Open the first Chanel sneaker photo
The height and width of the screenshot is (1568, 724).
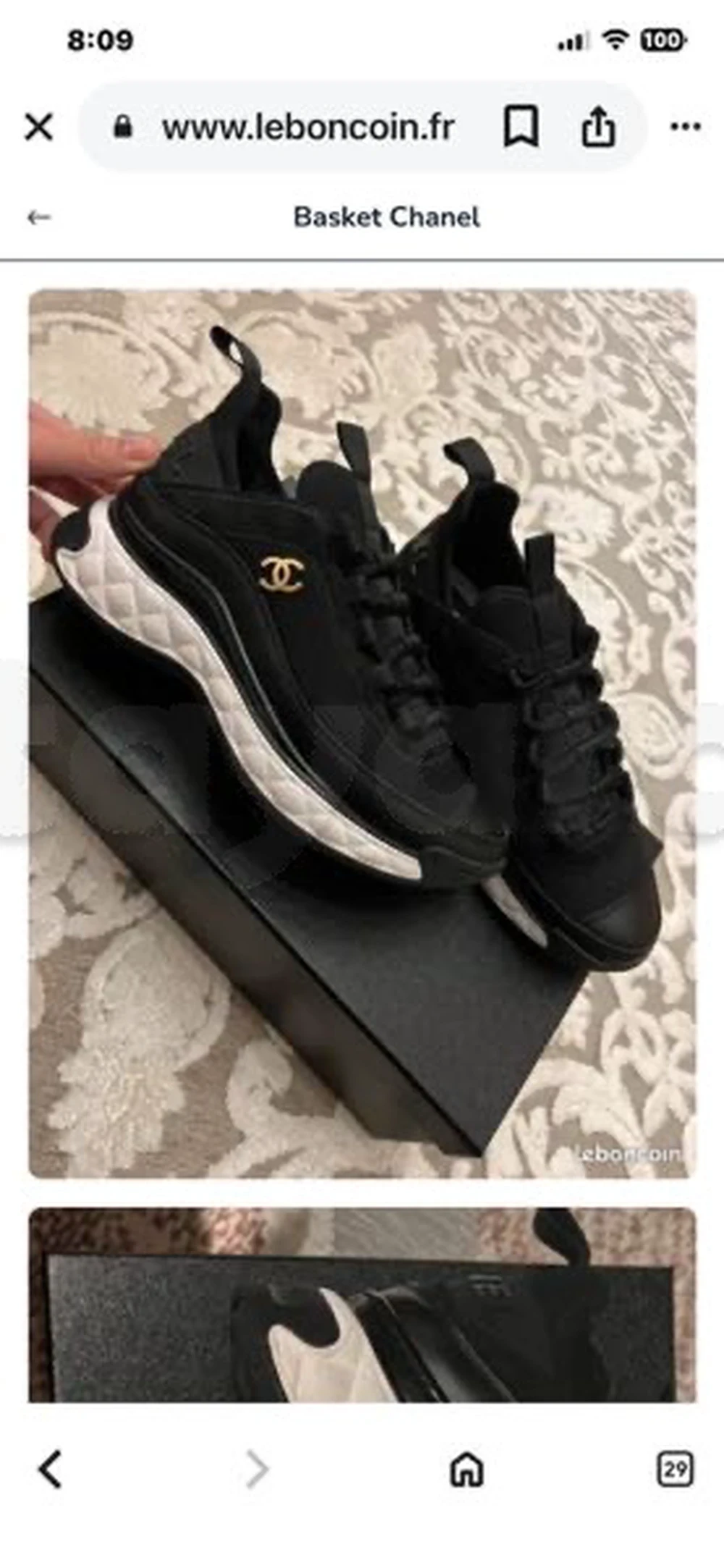pyautogui.click(x=362, y=733)
